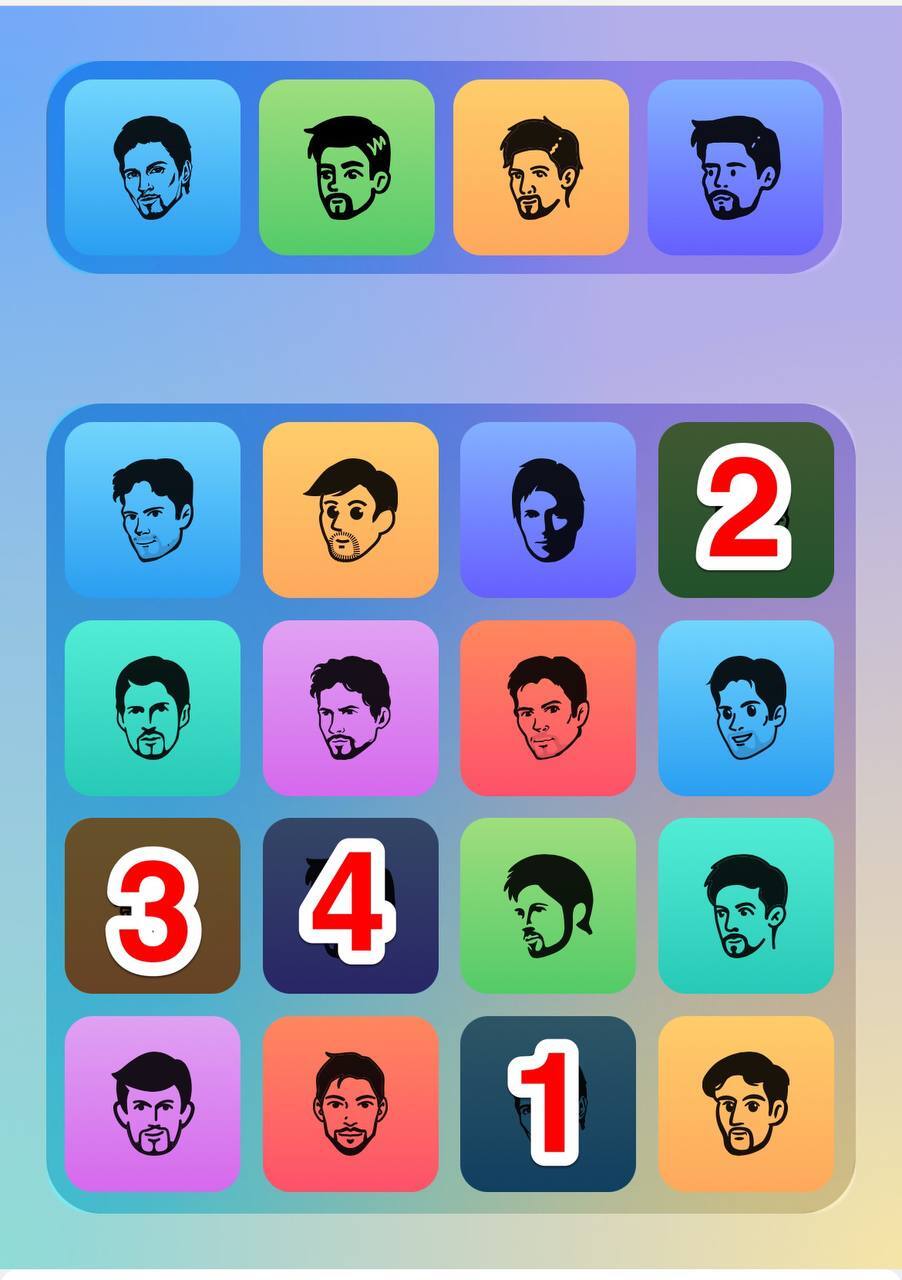Pick the half-shadowed face on the indigo tile

click(547, 509)
